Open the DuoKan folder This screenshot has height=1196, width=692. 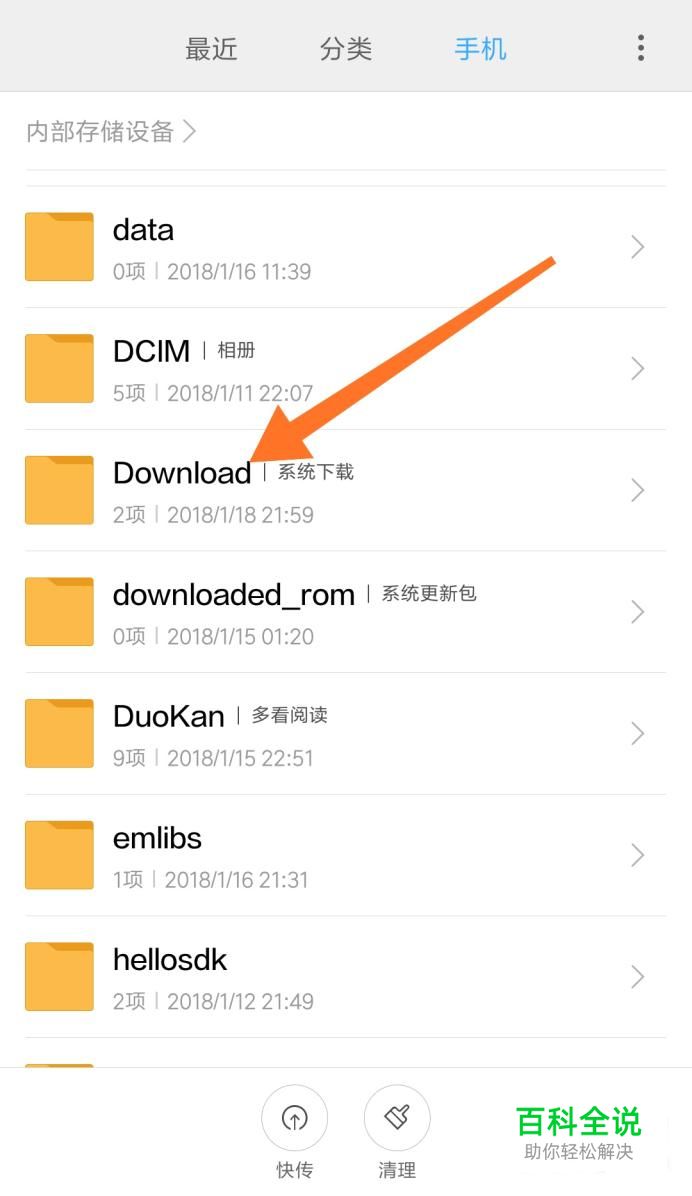coord(346,734)
